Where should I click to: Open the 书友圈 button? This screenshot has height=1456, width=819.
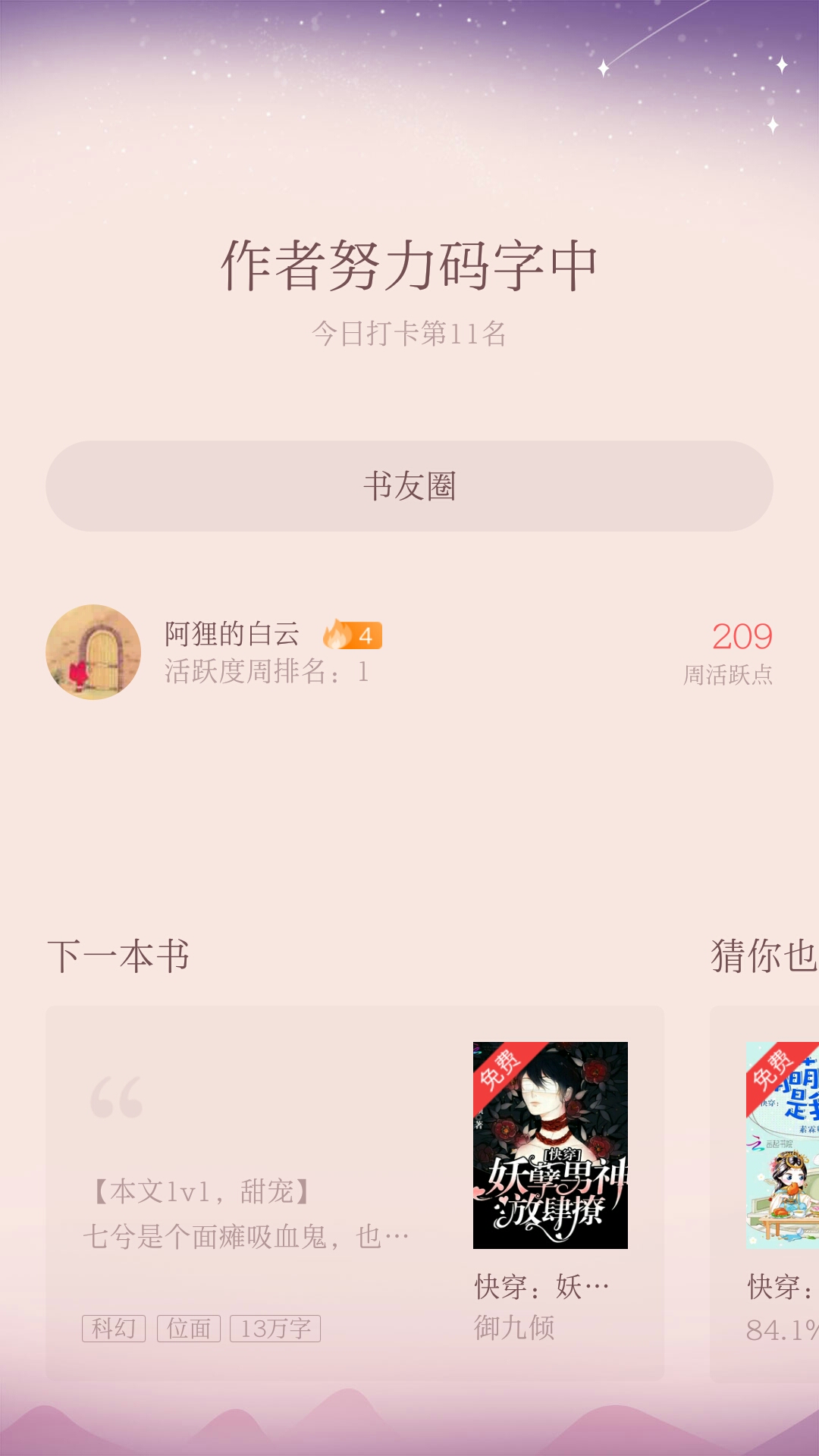point(409,486)
